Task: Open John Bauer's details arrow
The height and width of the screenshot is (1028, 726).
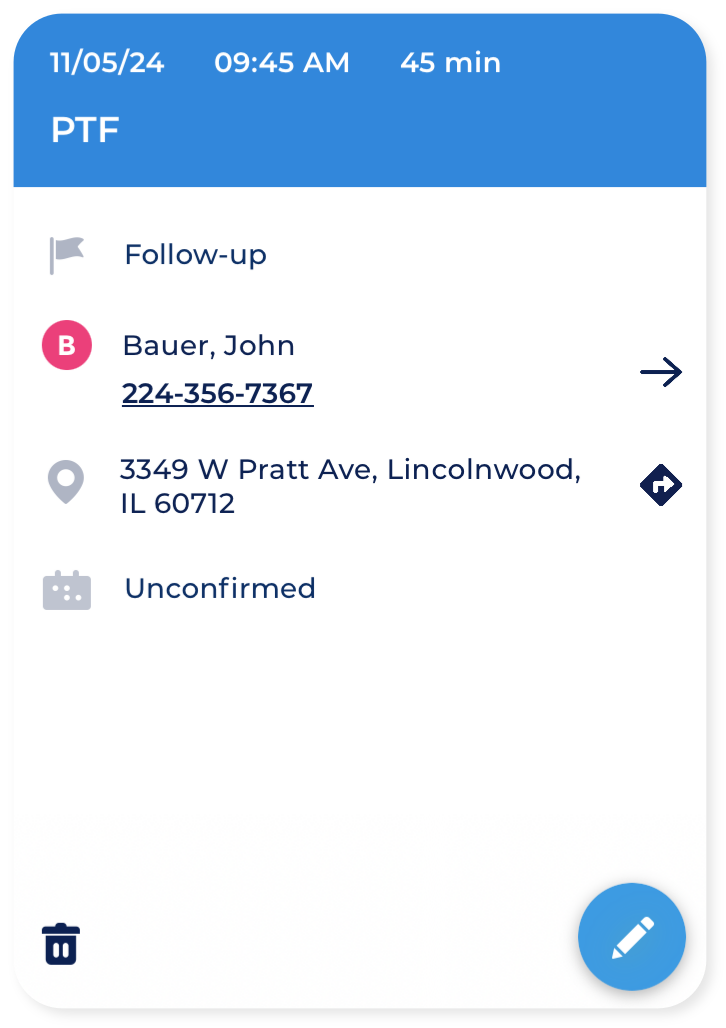Action: (661, 372)
